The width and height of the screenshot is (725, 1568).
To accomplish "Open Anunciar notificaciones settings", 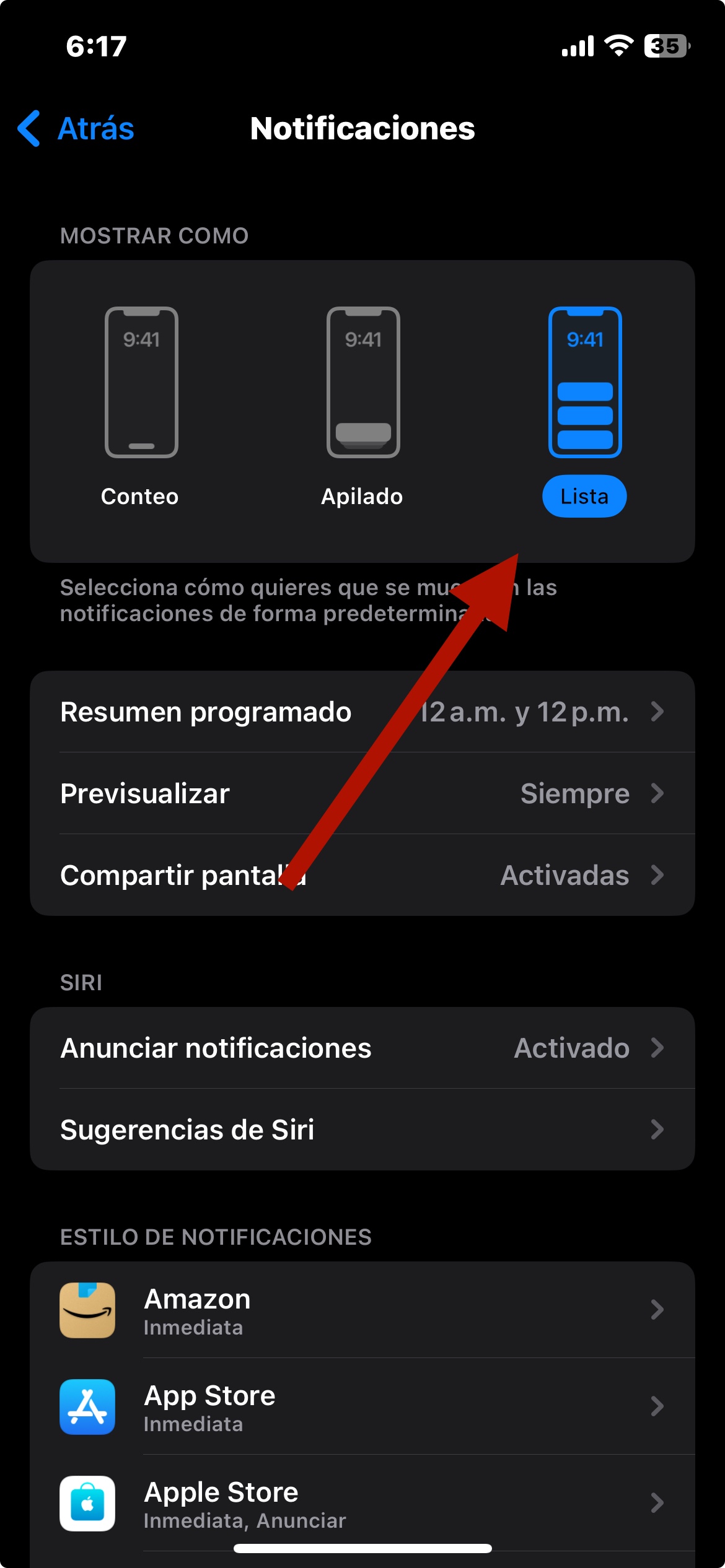I will [x=362, y=1048].
